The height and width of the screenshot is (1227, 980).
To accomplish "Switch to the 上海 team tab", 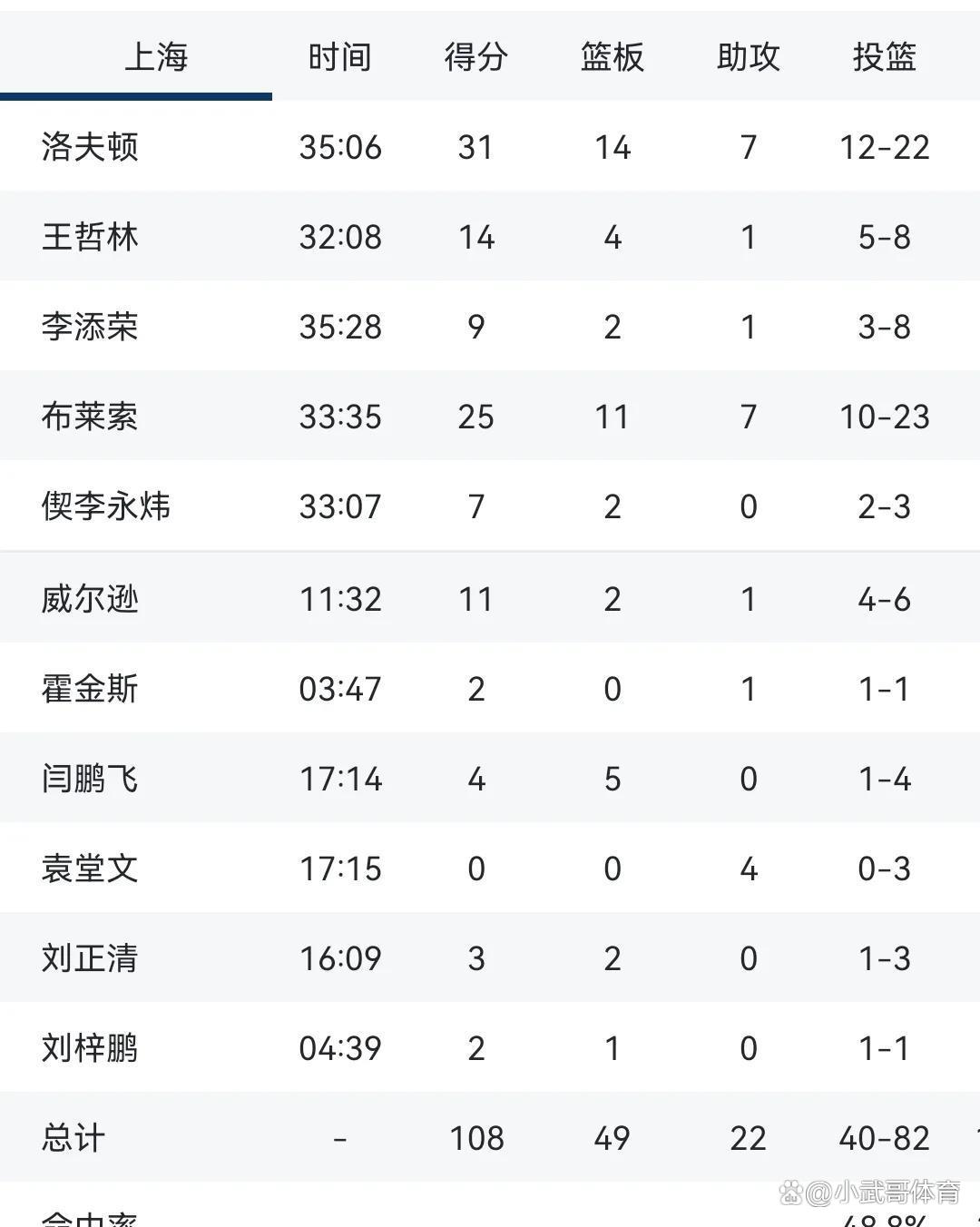I will tap(154, 56).
